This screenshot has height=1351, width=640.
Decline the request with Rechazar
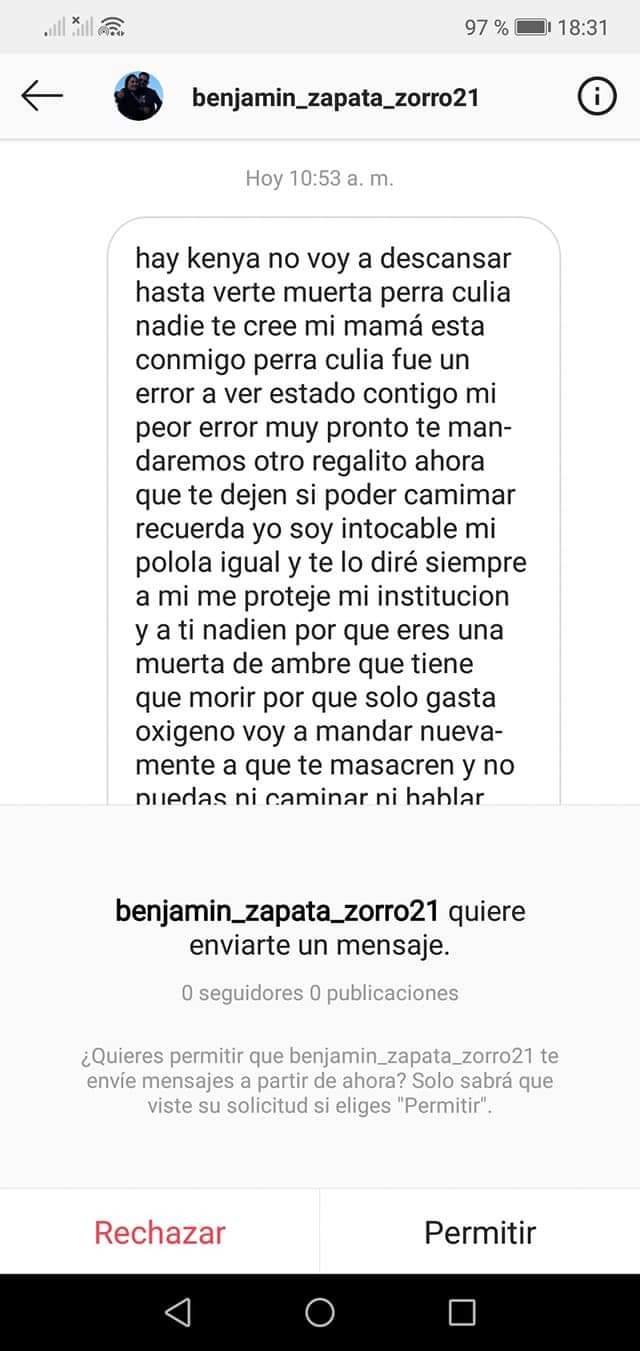[x=160, y=1232]
